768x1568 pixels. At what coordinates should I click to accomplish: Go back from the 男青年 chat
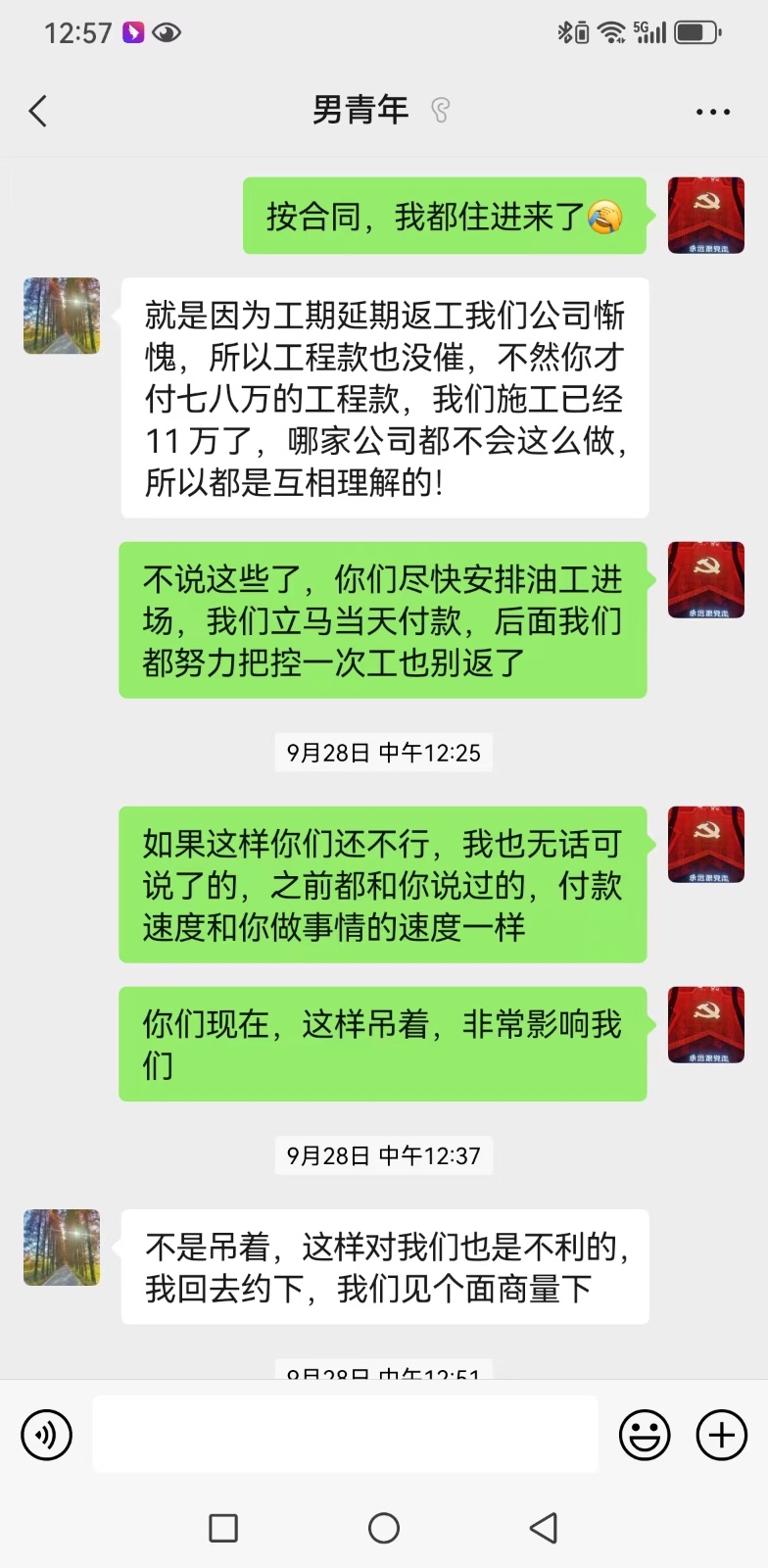[38, 111]
